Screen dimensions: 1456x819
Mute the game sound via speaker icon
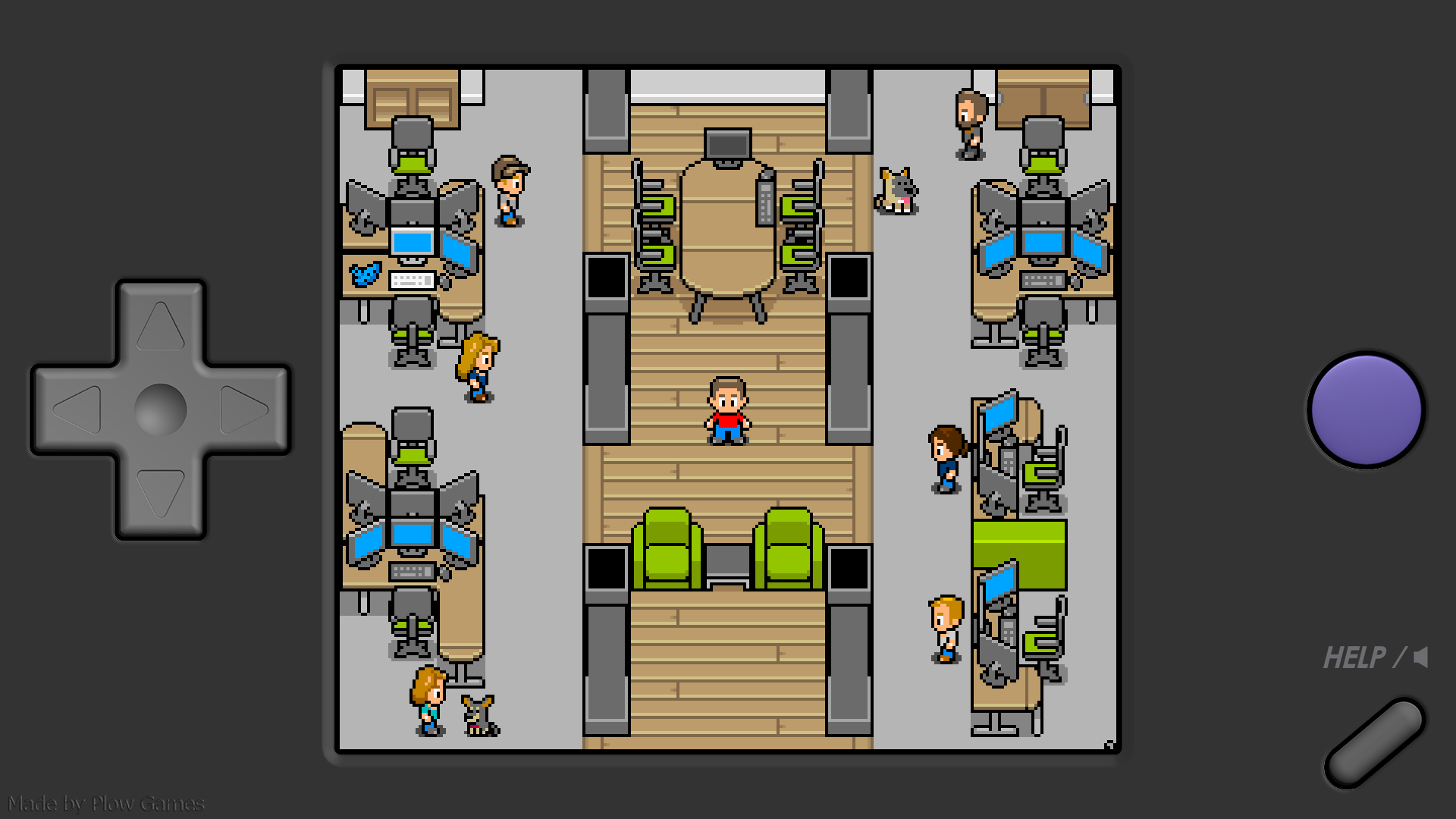(1421, 657)
